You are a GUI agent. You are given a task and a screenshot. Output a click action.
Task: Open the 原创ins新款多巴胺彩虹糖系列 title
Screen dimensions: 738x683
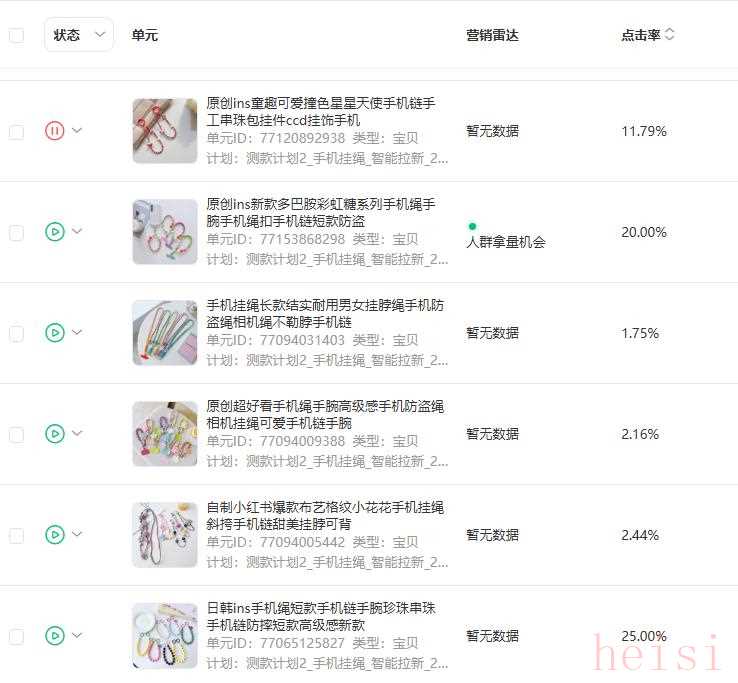(x=320, y=212)
